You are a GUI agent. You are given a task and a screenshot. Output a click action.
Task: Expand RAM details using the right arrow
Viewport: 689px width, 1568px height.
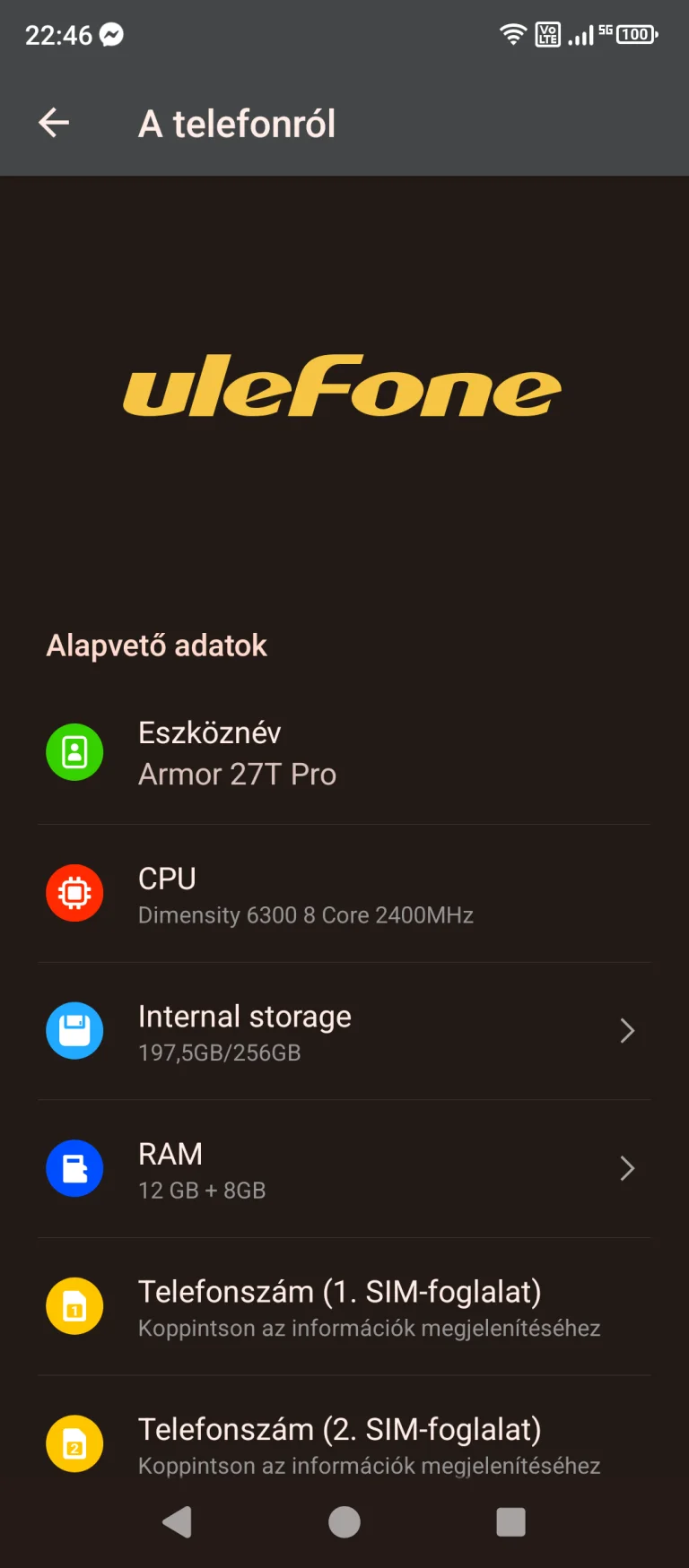coord(626,1168)
